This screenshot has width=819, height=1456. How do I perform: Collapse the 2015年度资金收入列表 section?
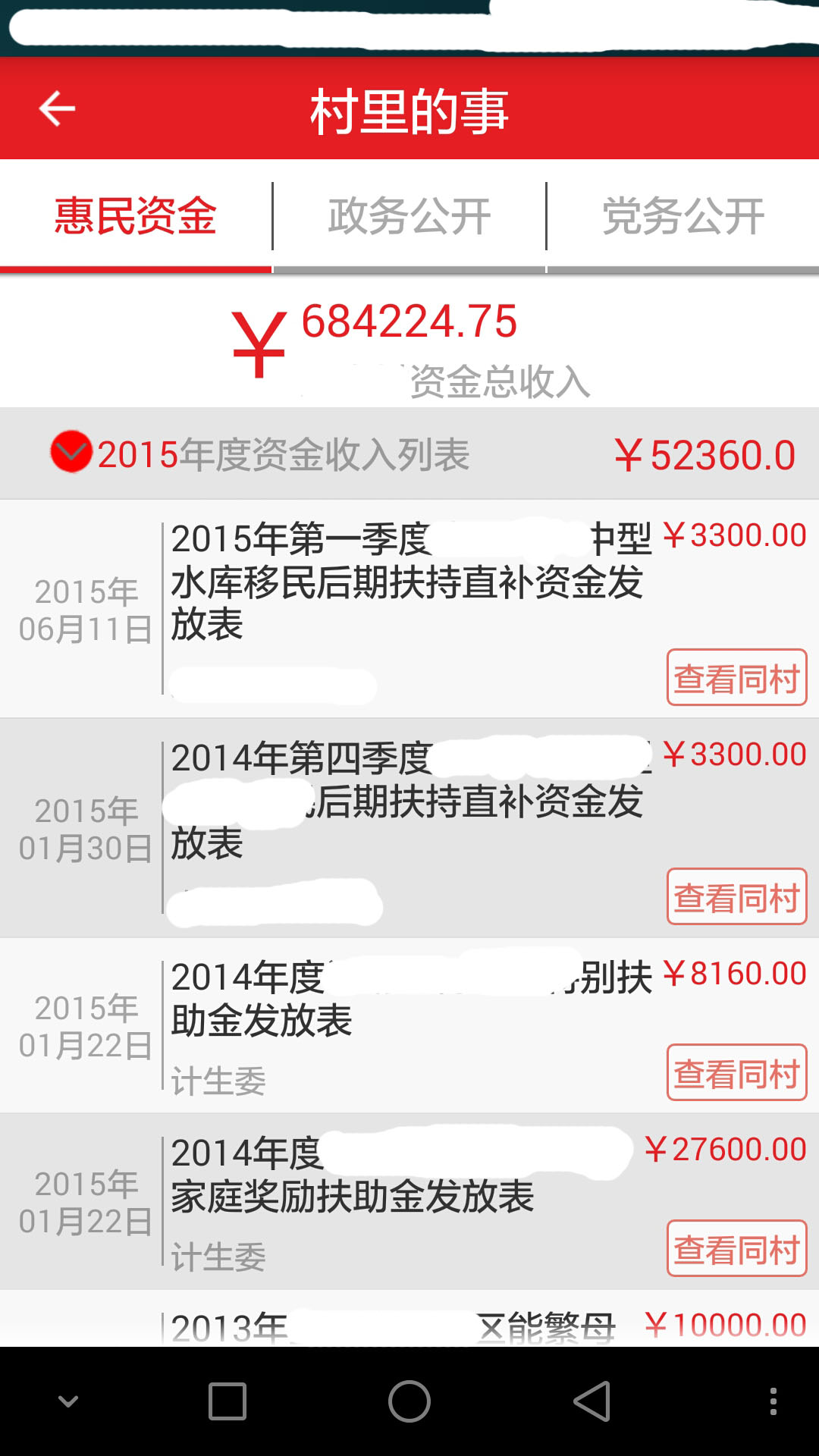(71, 452)
